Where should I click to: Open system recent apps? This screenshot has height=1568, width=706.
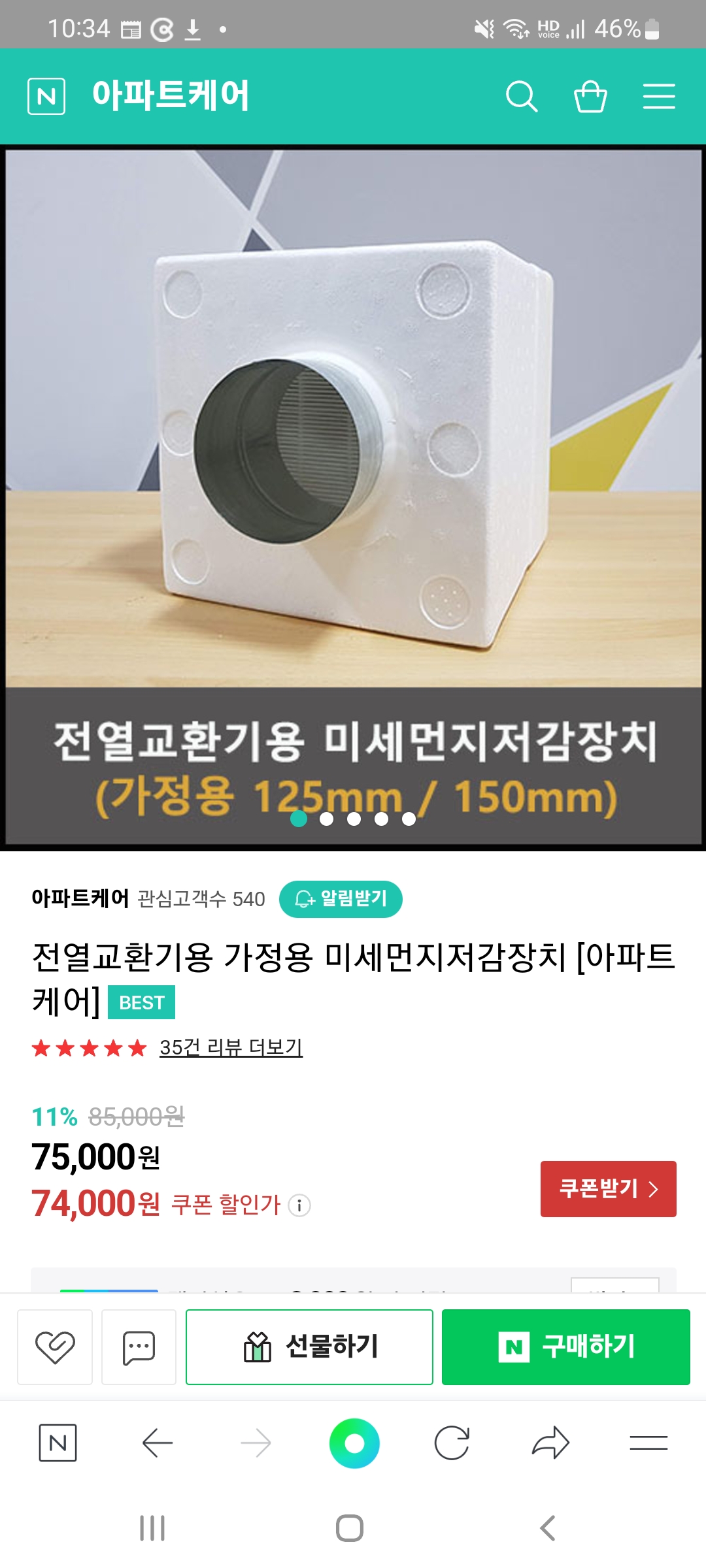(x=152, y=1528)
